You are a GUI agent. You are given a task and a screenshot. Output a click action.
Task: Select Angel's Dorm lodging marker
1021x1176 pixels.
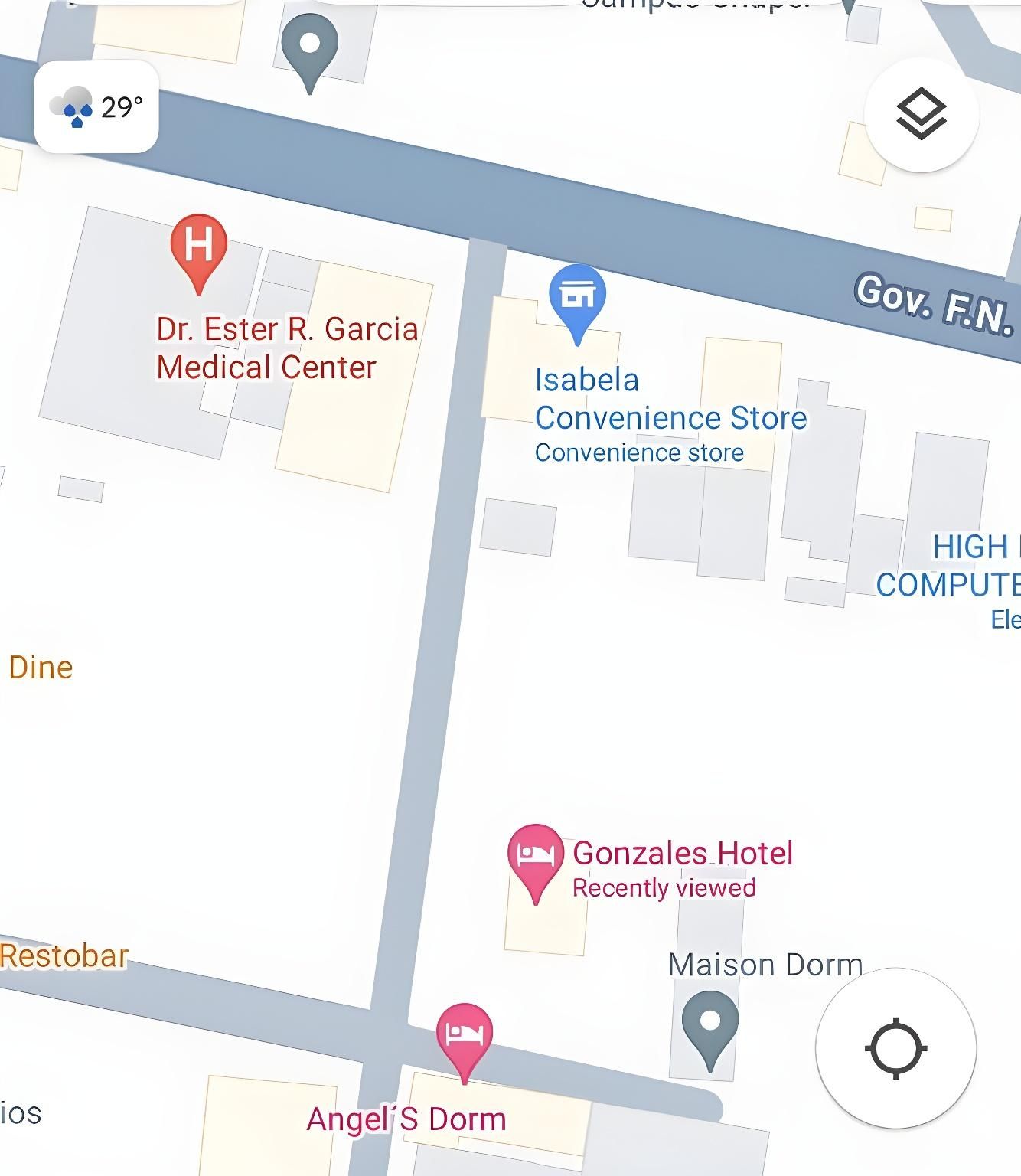click(x=465, y=1035)
